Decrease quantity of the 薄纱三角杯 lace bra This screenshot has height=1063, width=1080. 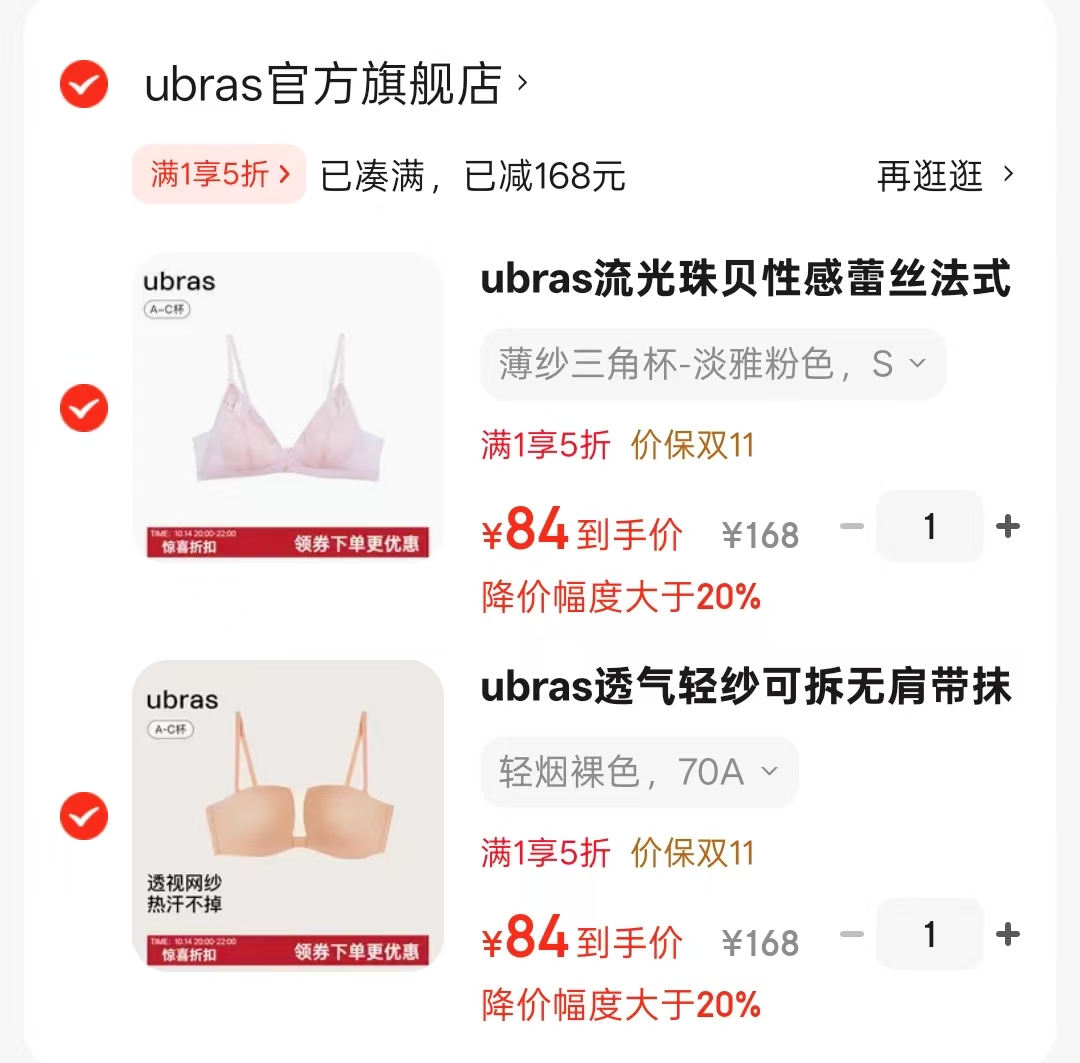coord(852,526)
